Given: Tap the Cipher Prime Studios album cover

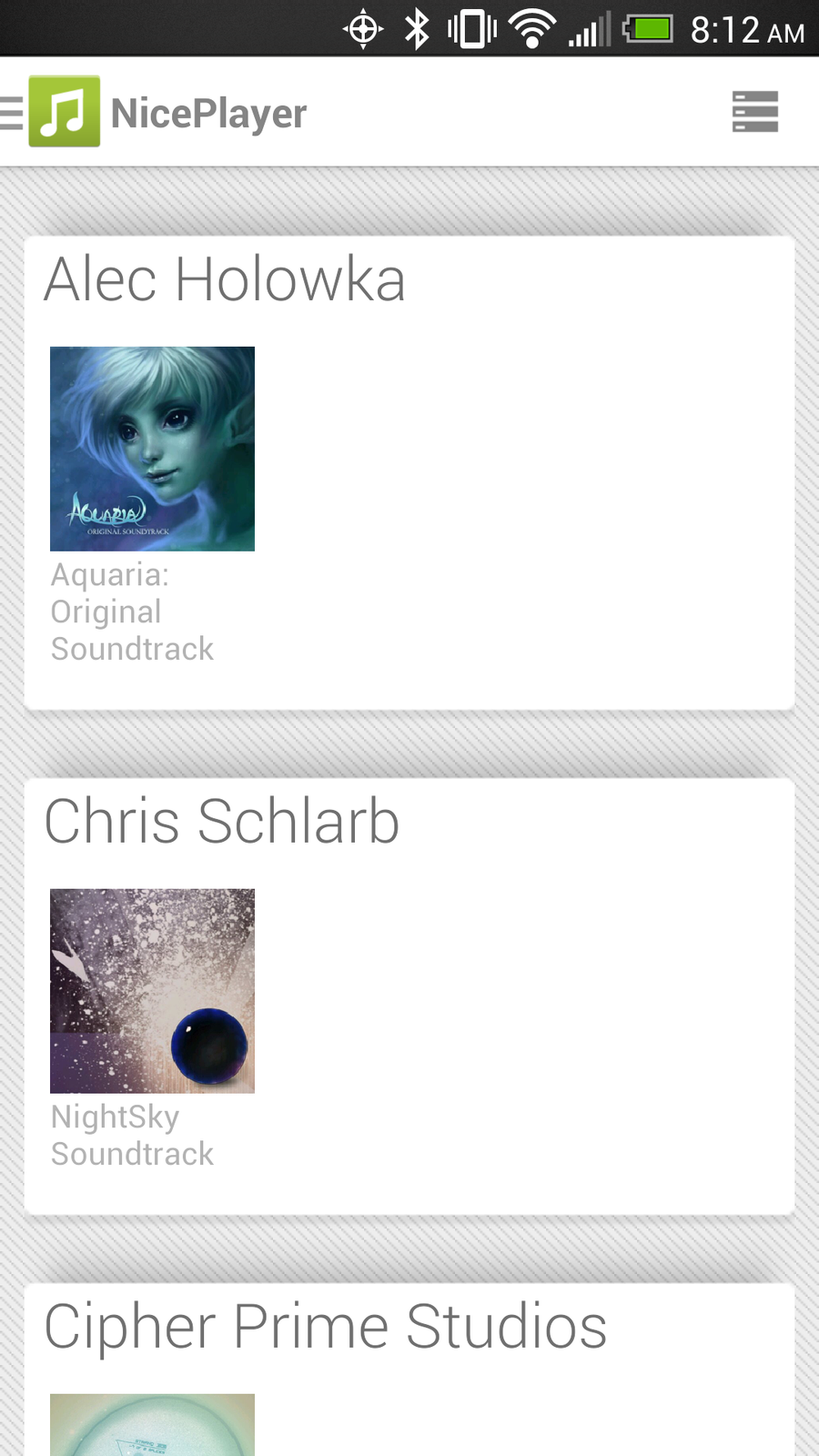Looking at the screenshot, I should tap(152, 1424).
